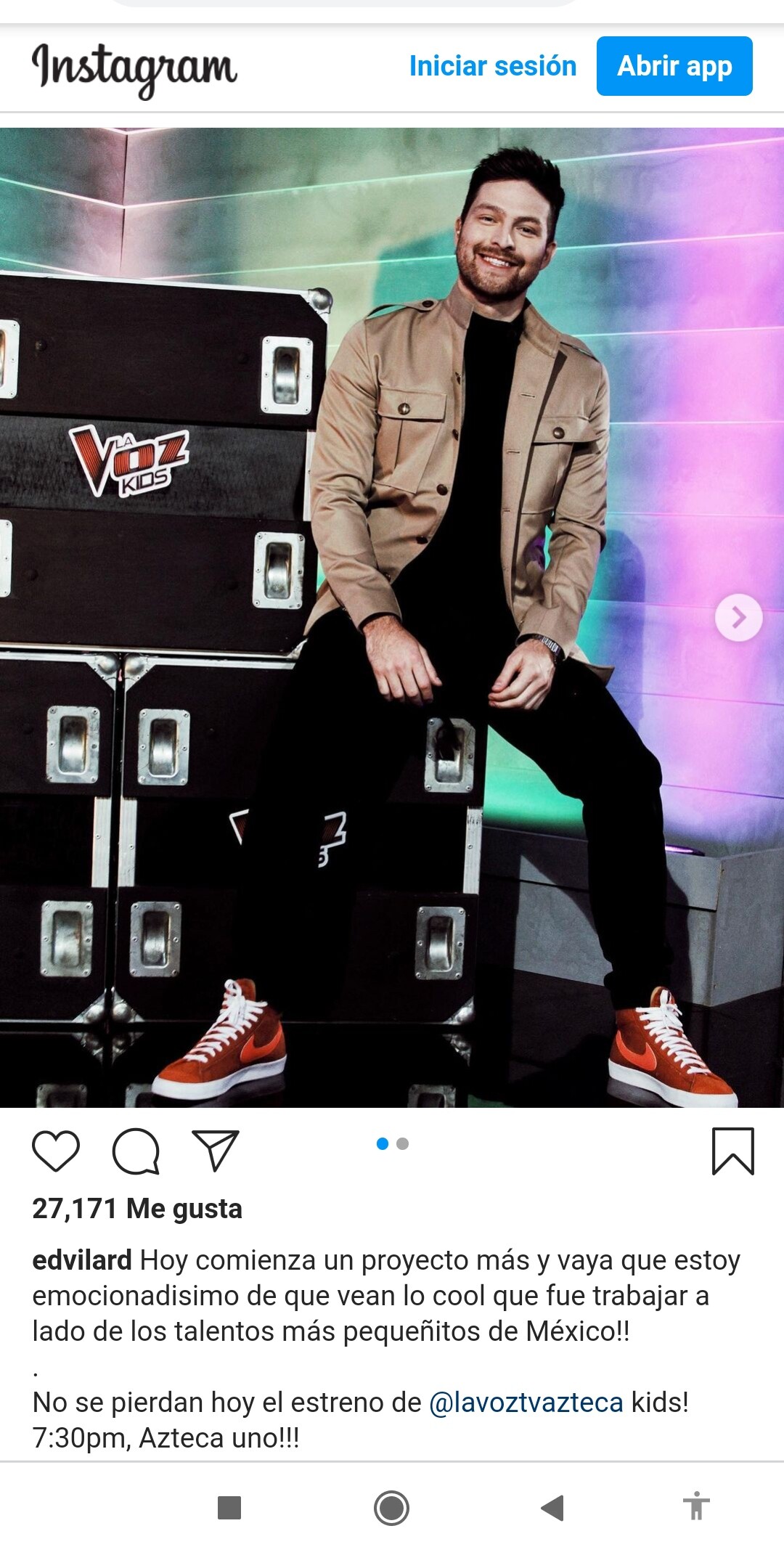This screenshot has height=1555, width=784.
Task: Open the edvilard profile username
Action: 82,1261
